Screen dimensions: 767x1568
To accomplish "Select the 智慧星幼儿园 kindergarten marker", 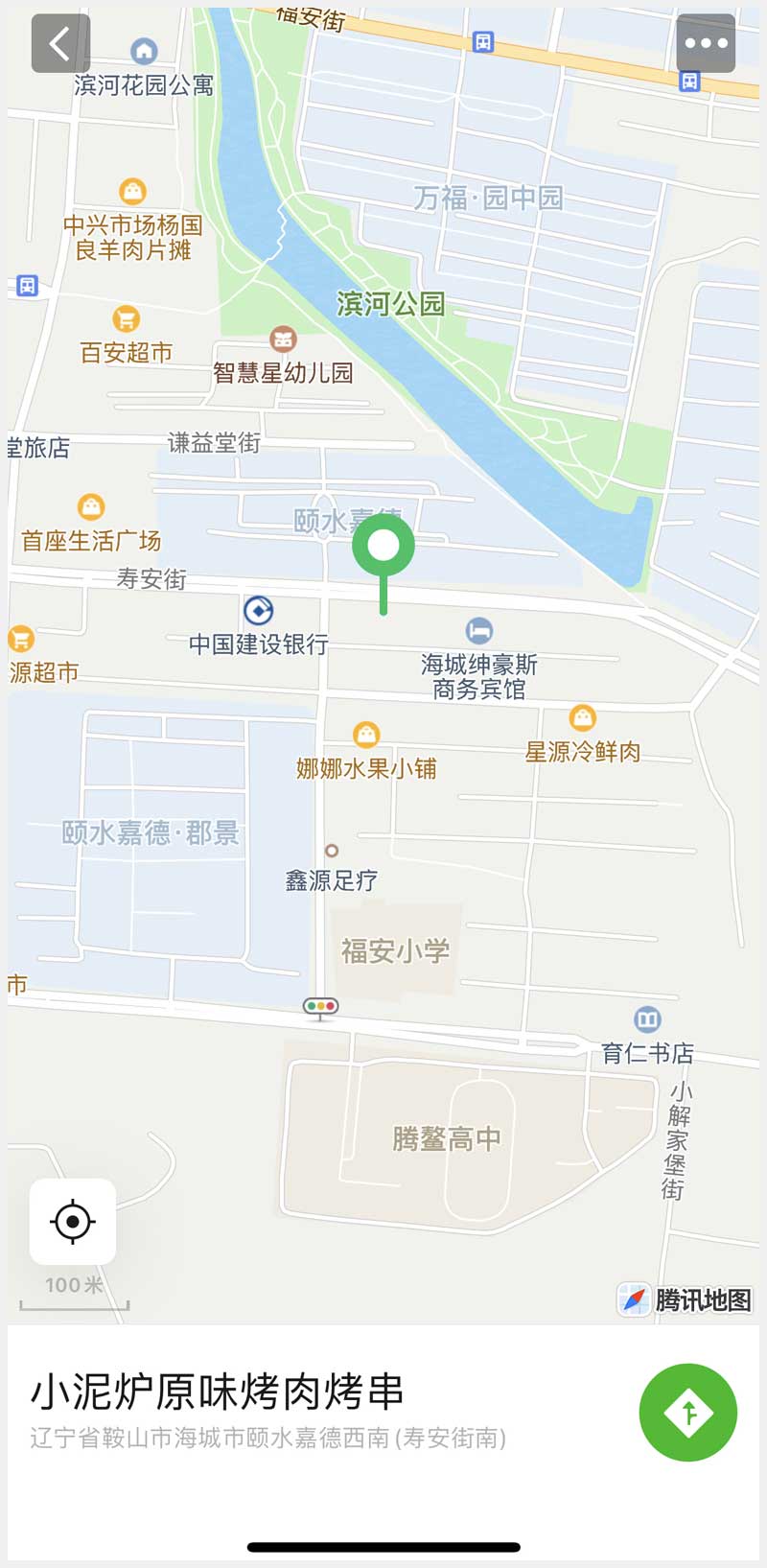I will coord(283,339).
